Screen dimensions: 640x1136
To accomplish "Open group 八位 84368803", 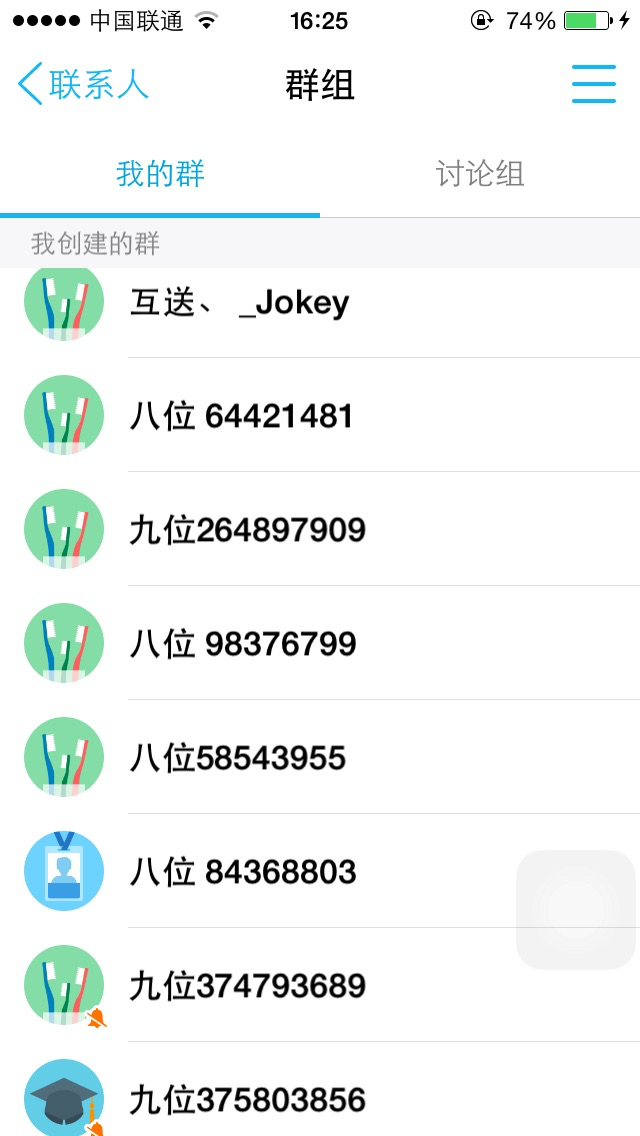I will (320, 870).
